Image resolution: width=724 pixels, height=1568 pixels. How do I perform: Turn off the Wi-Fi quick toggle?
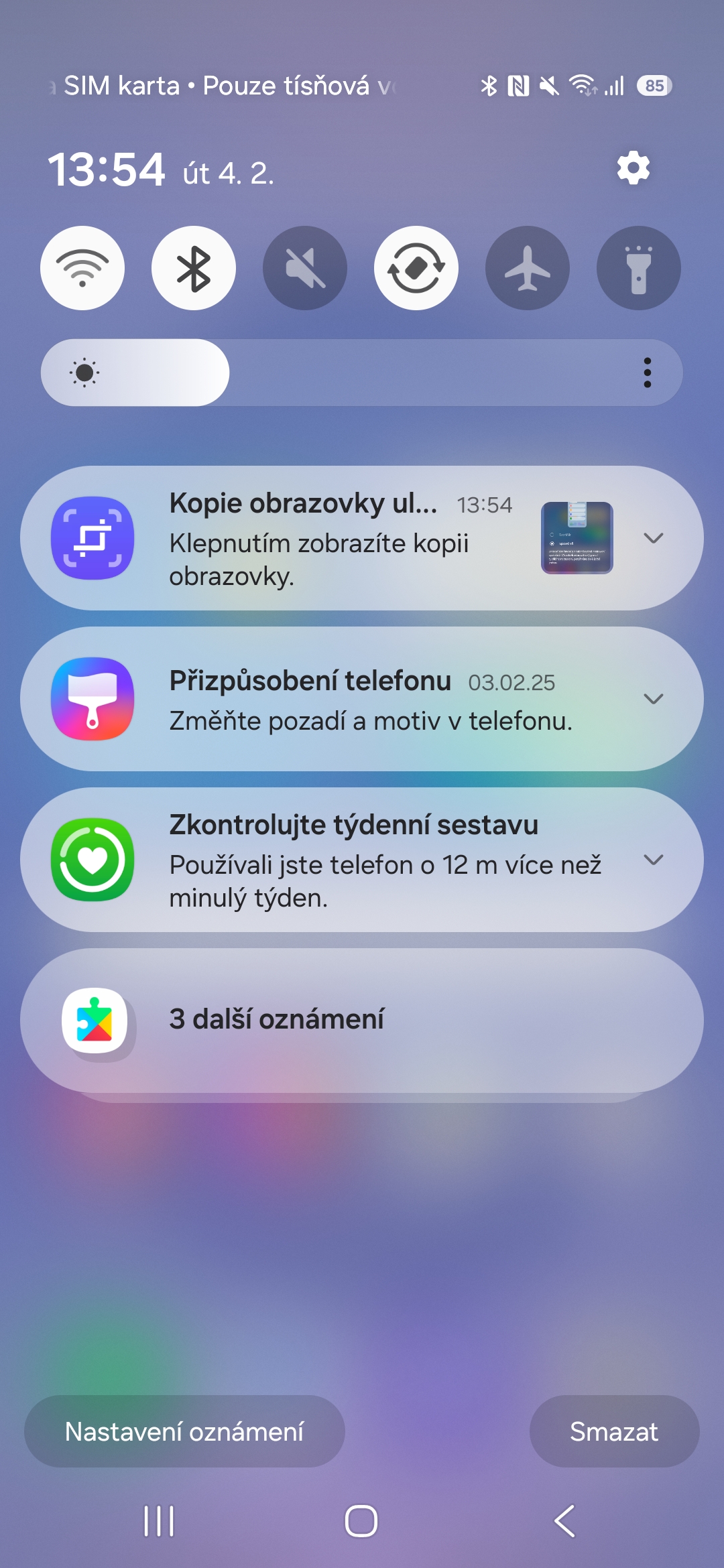82,268
